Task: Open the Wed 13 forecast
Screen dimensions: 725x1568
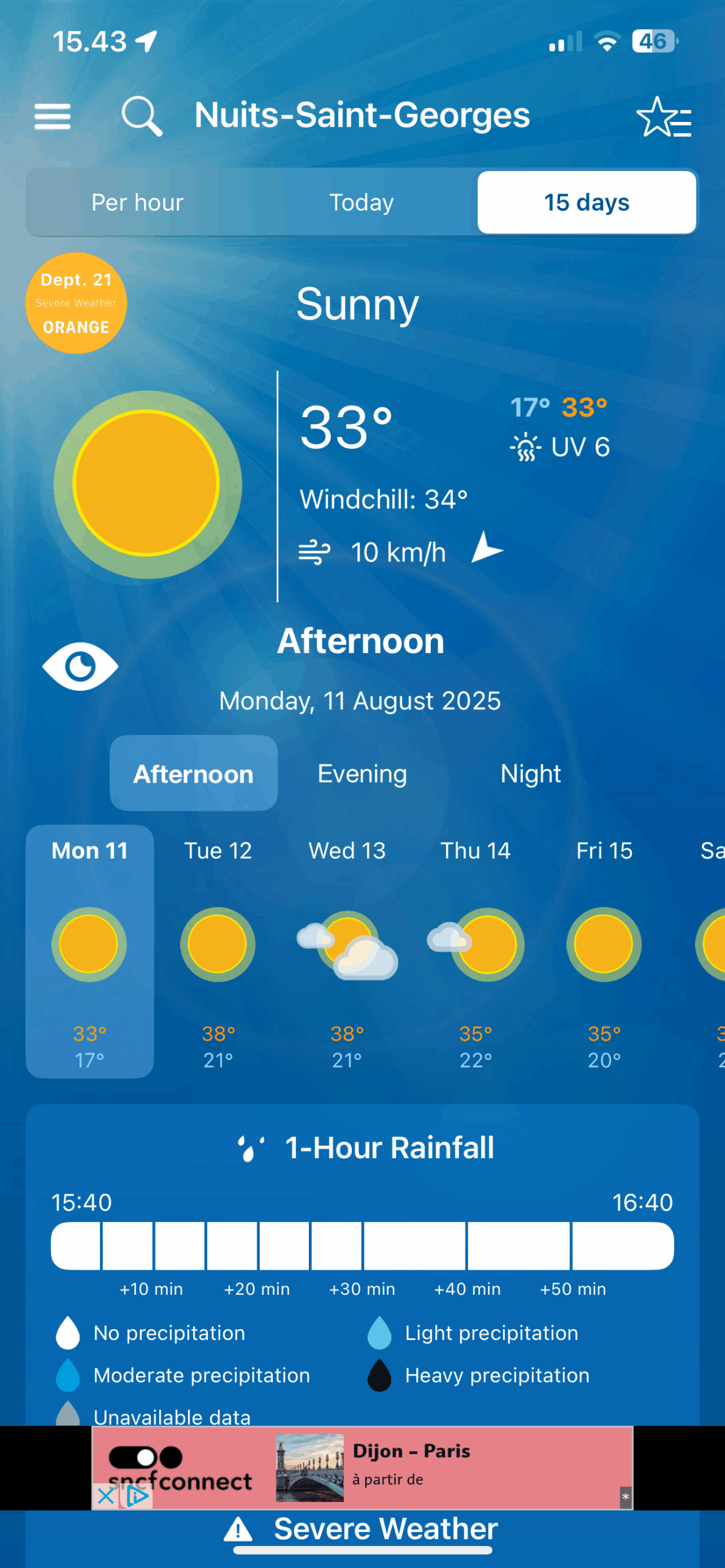Action: tap(347, 951)
